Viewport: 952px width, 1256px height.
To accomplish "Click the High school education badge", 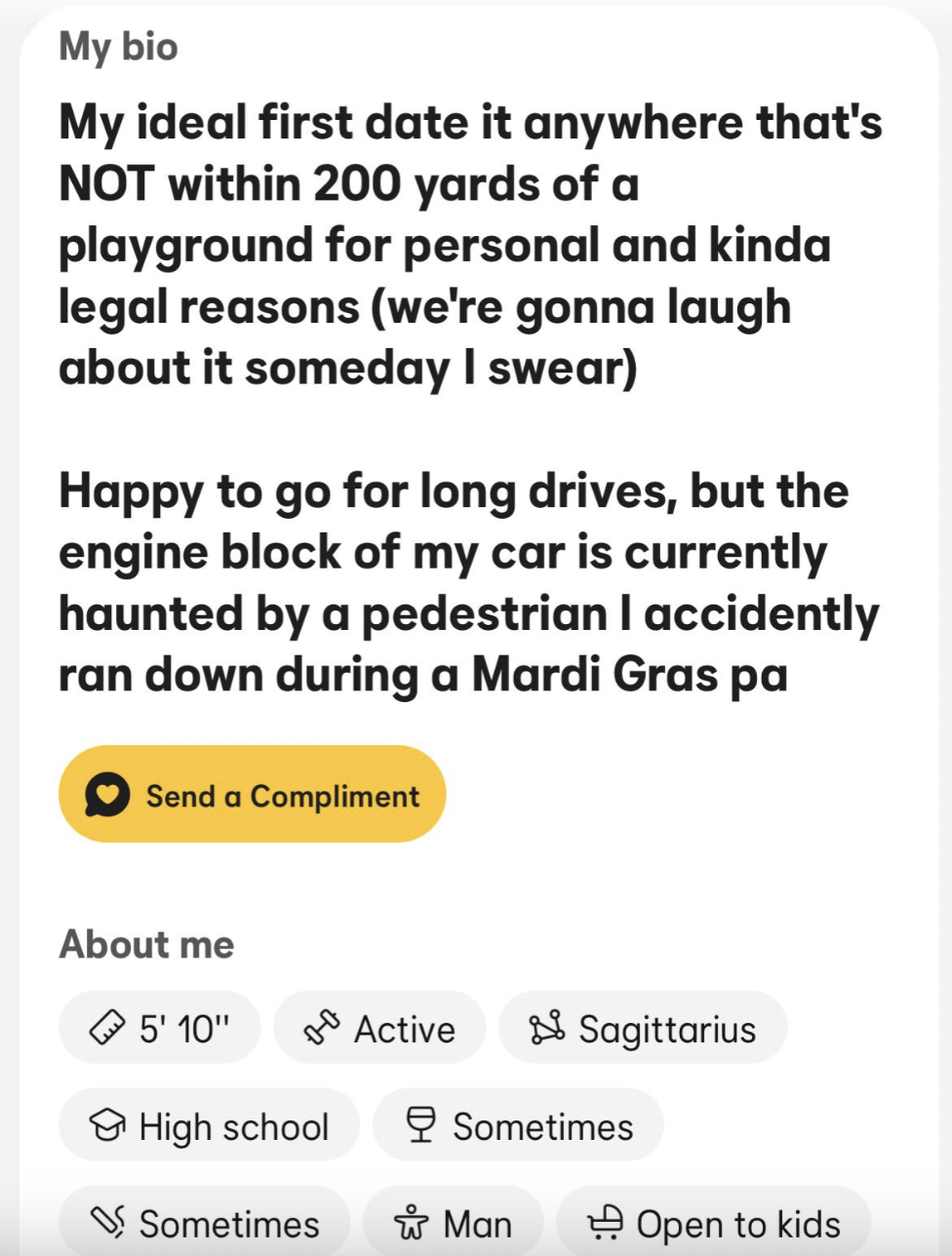I will click(x=208, y=1126).
